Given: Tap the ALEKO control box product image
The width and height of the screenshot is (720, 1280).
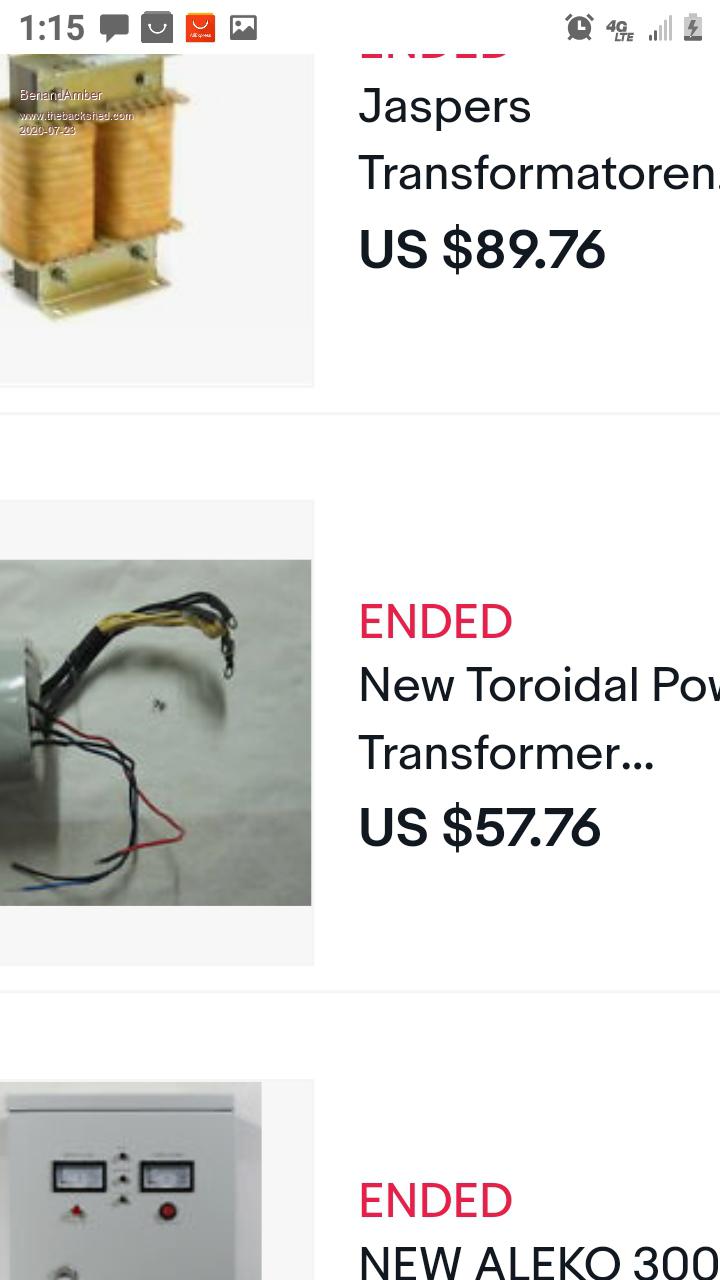Looking at the screenshot, I should (x=130, y=1180).
